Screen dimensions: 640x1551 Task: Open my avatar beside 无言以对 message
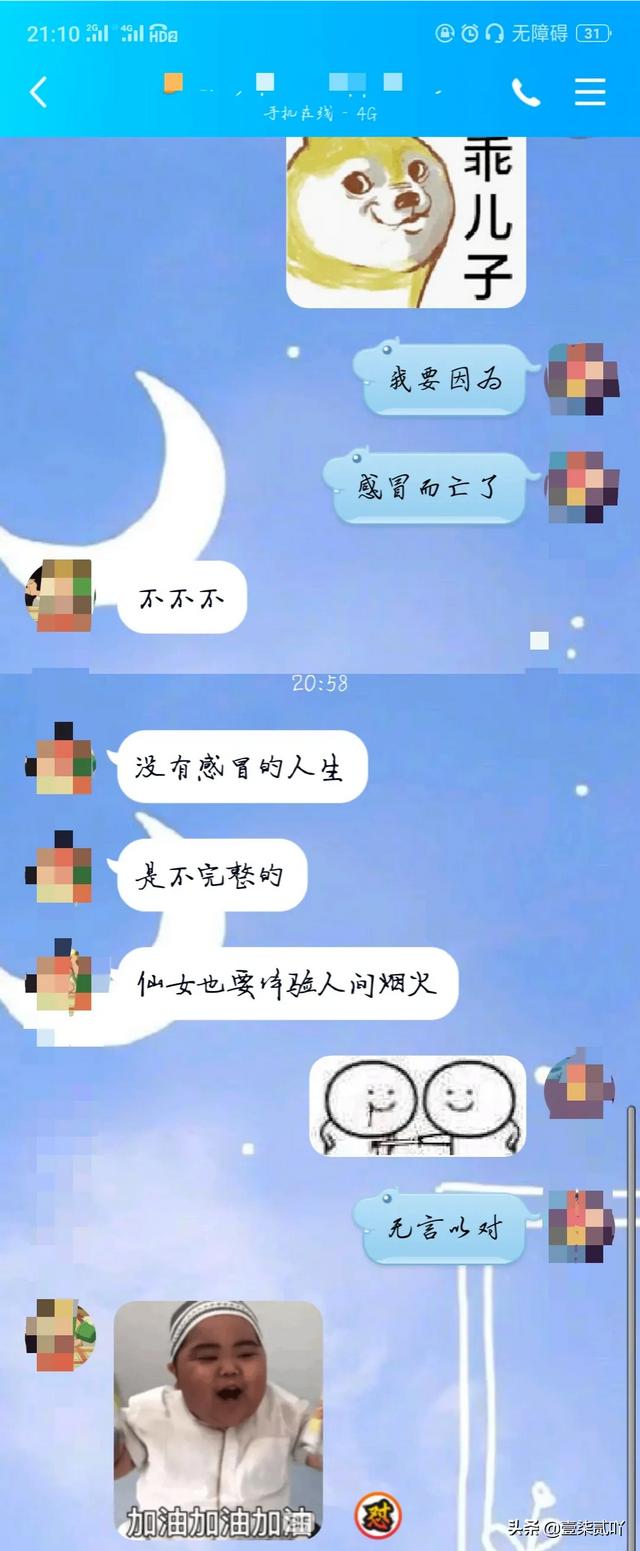(579, 1226)
